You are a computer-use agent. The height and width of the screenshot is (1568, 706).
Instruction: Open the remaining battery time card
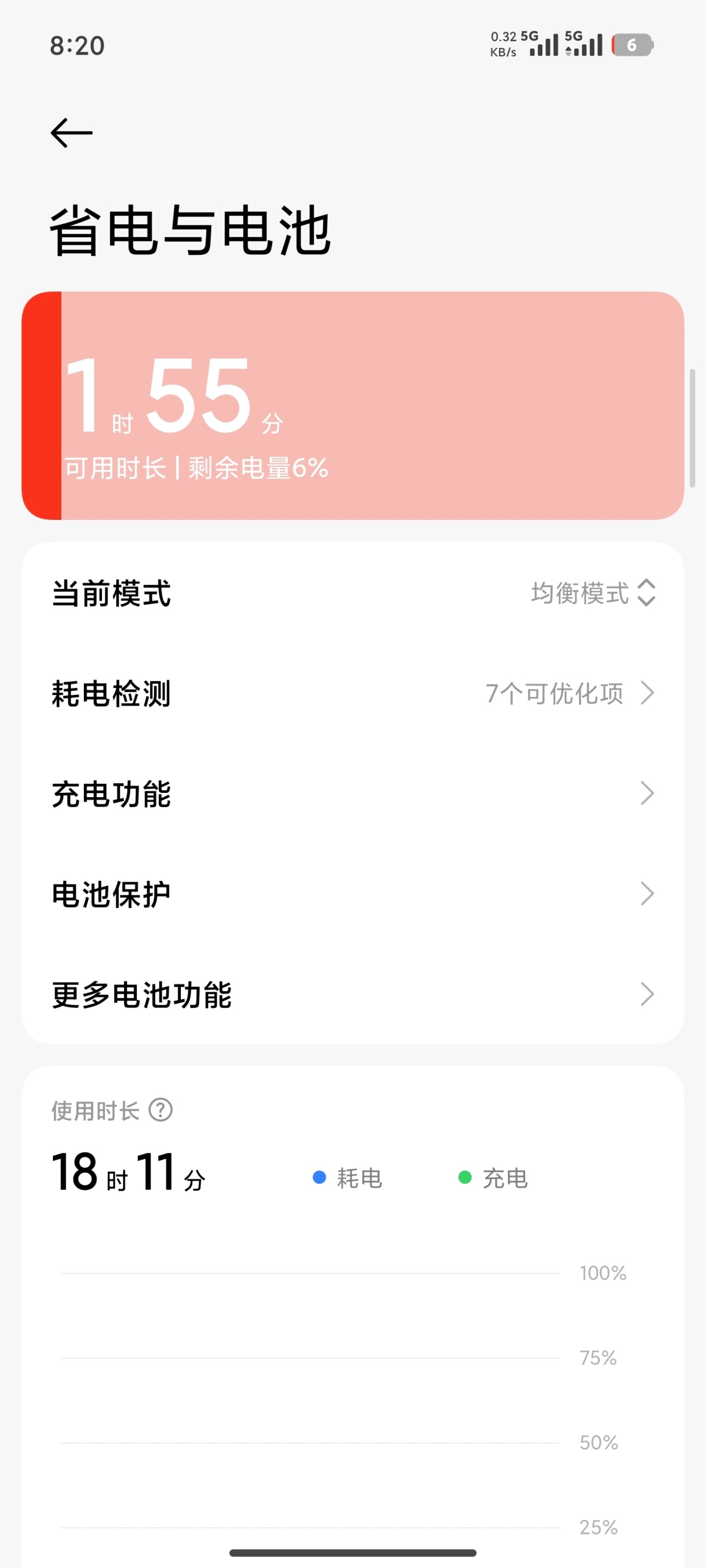tap(352, 405)
